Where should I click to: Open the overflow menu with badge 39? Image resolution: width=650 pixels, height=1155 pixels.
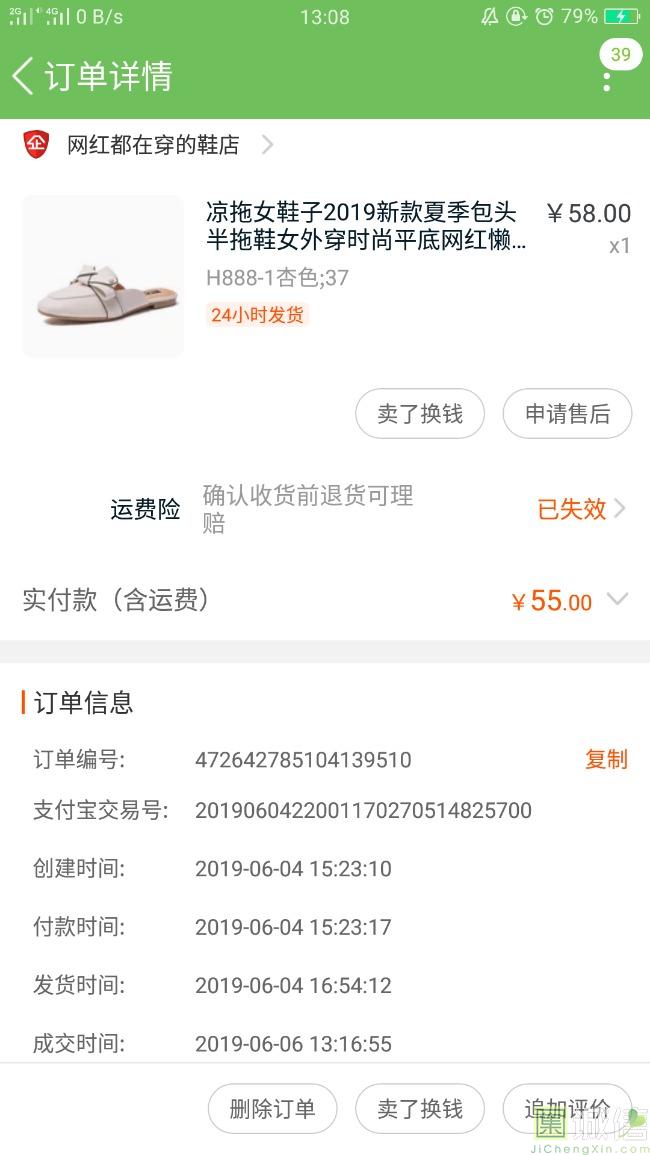(x=607, y=76)
